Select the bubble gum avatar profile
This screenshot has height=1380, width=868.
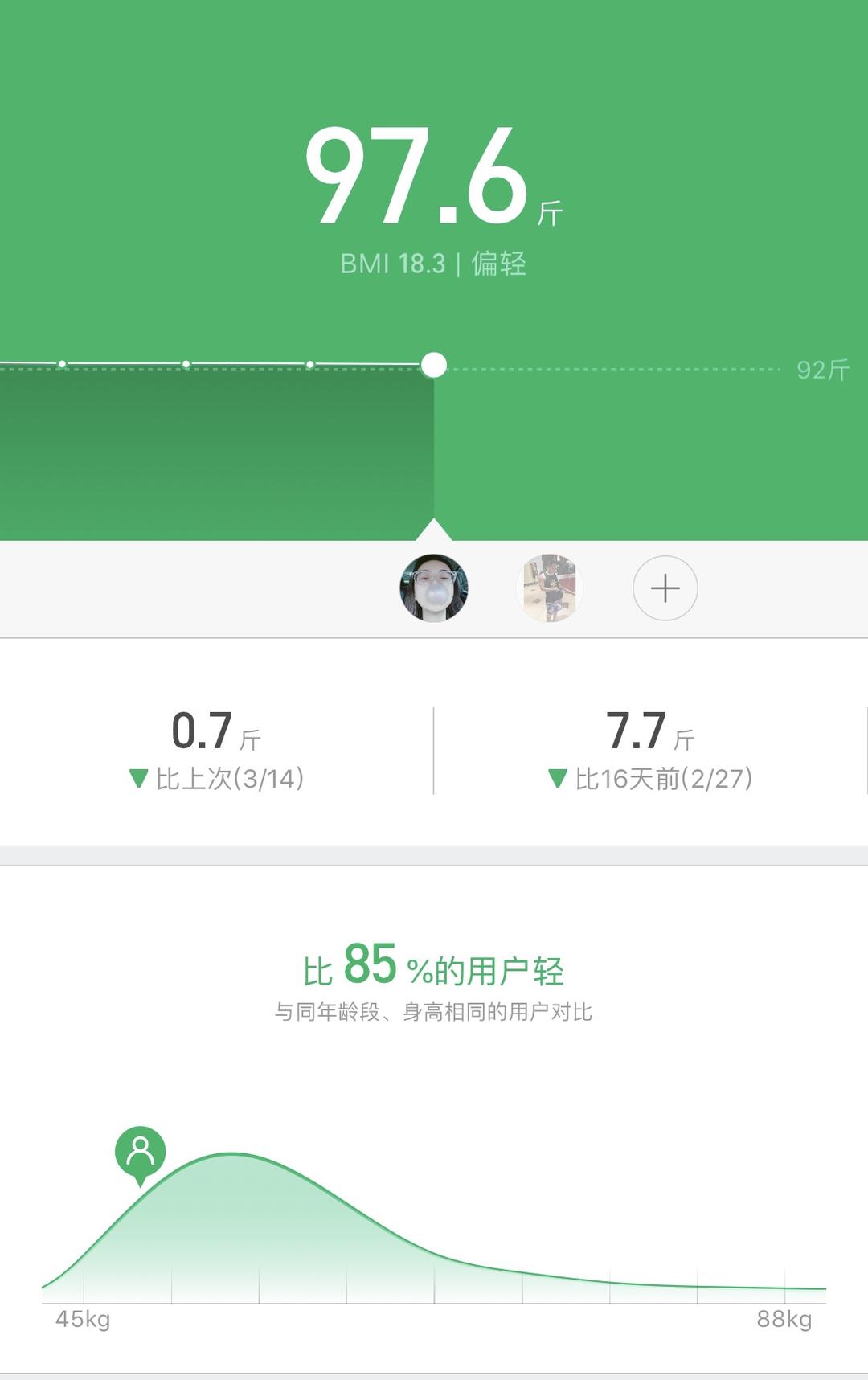pos(434,588)
